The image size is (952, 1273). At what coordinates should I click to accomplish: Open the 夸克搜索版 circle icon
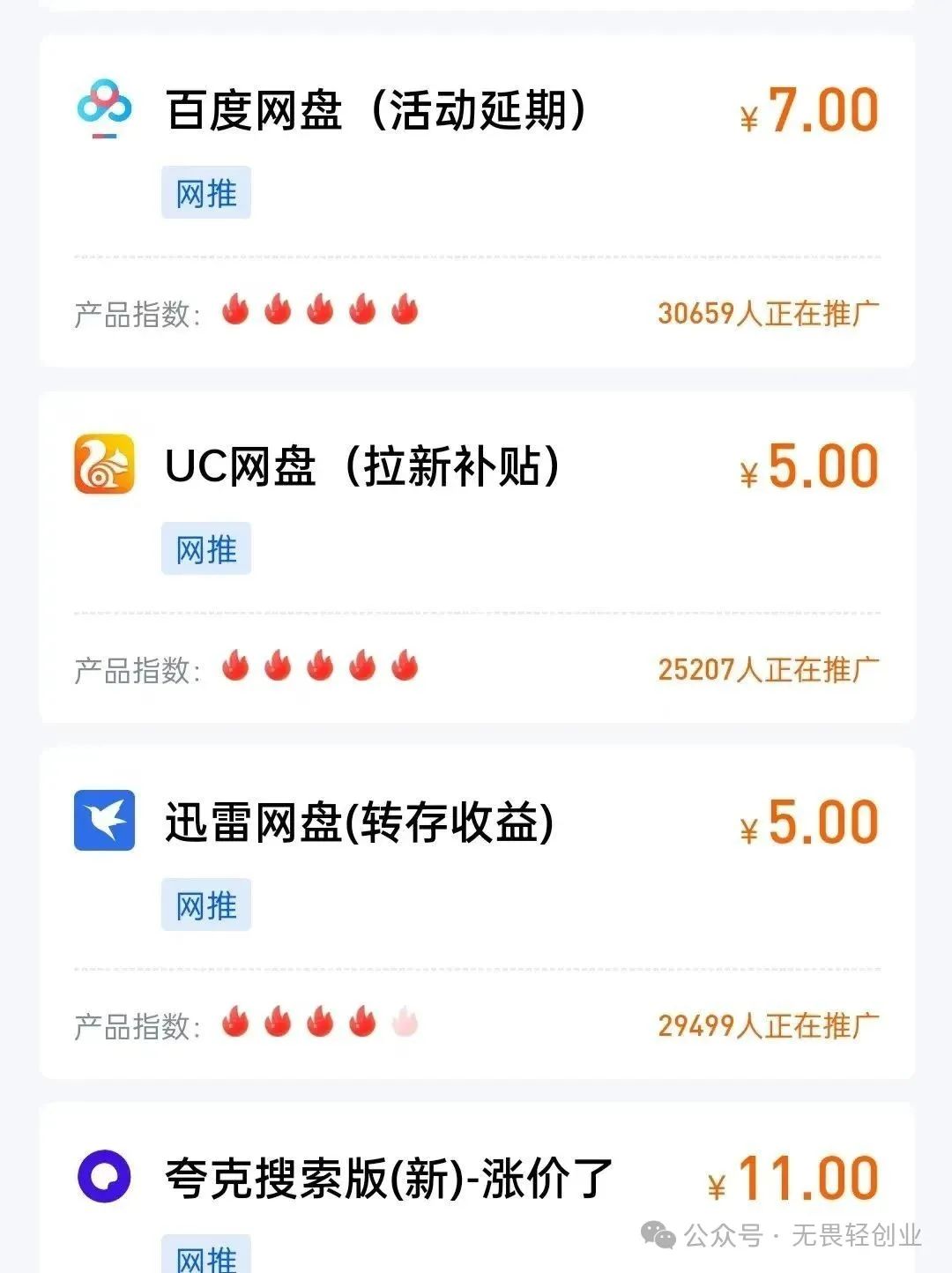[x=103, y=1176]
